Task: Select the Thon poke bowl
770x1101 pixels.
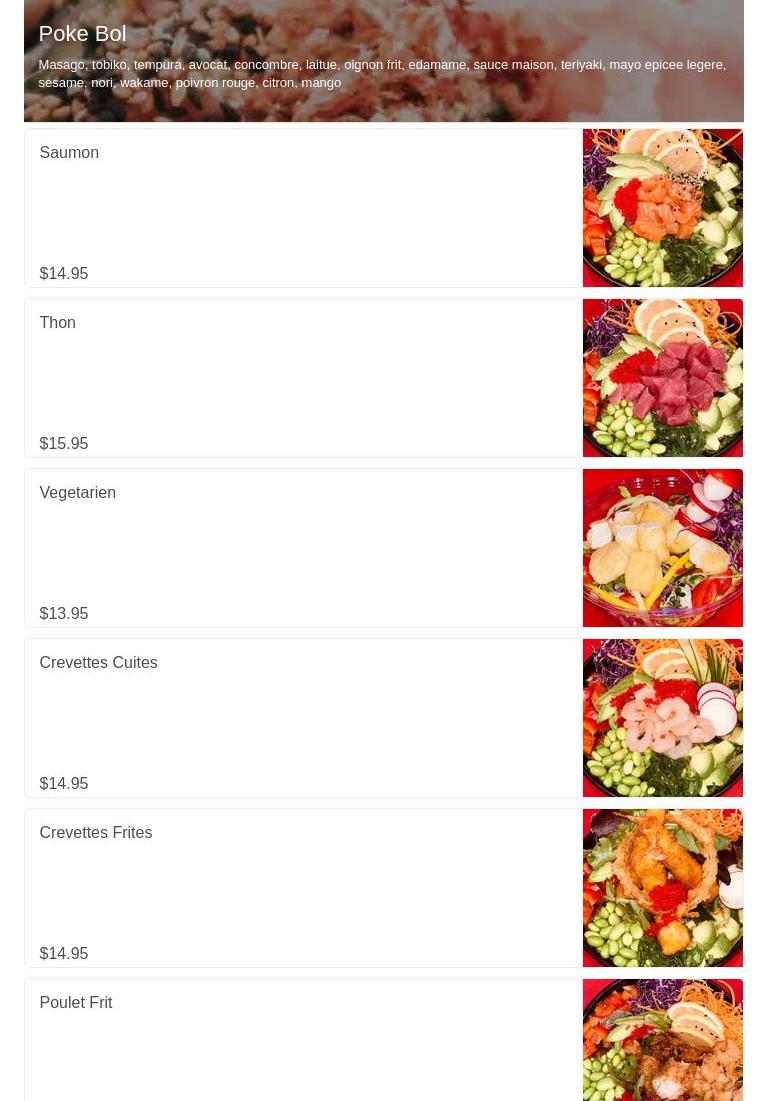Action: pos(58,323)
